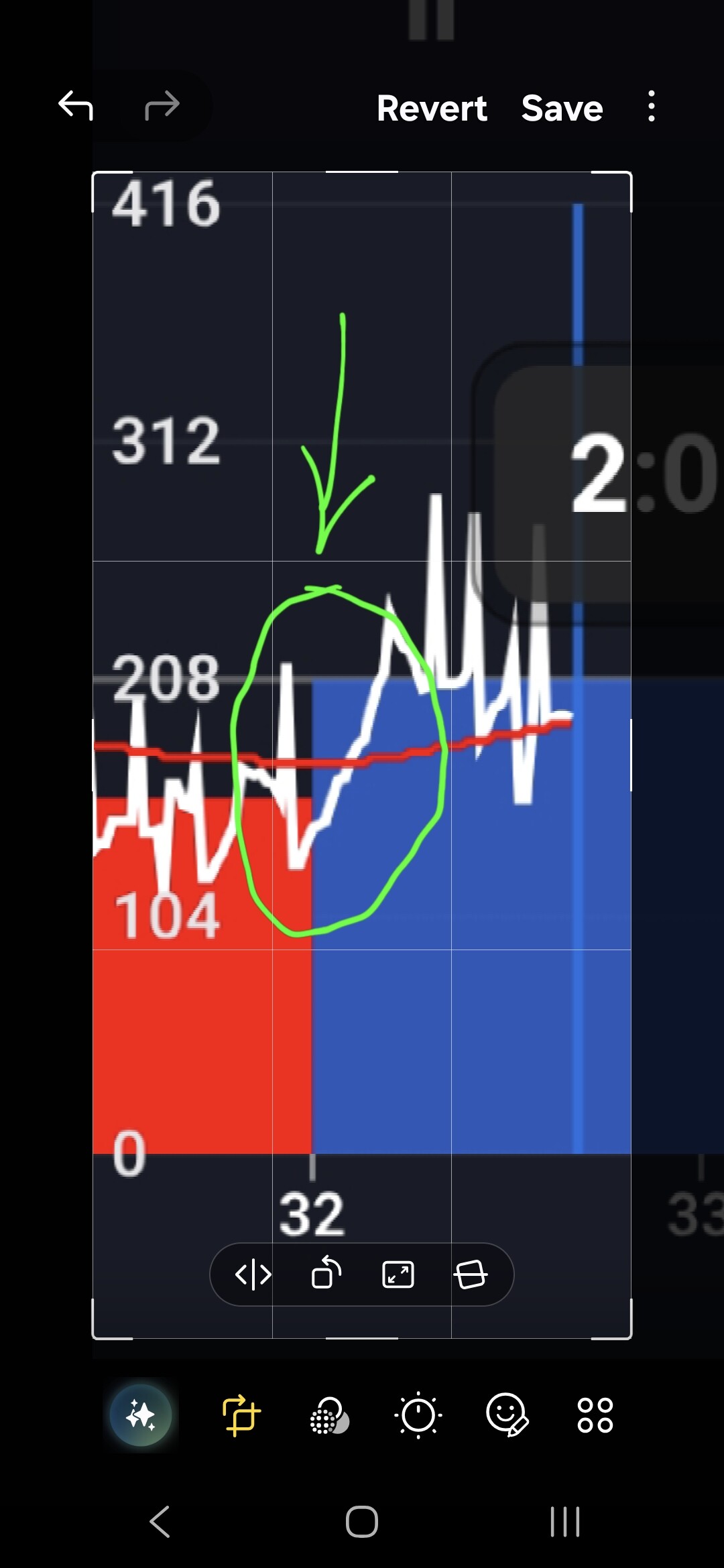The width and height of the screenshot is (724, 1568).
Task: Open the perspective adjust tool
Action: tap(471, 1274)
